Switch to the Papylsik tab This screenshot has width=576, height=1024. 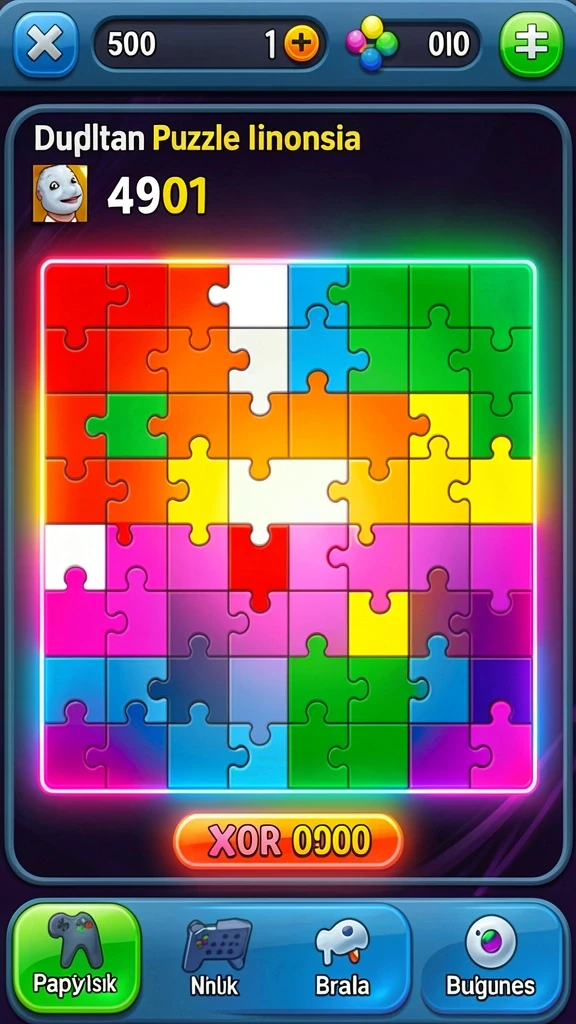coord(77,957)
